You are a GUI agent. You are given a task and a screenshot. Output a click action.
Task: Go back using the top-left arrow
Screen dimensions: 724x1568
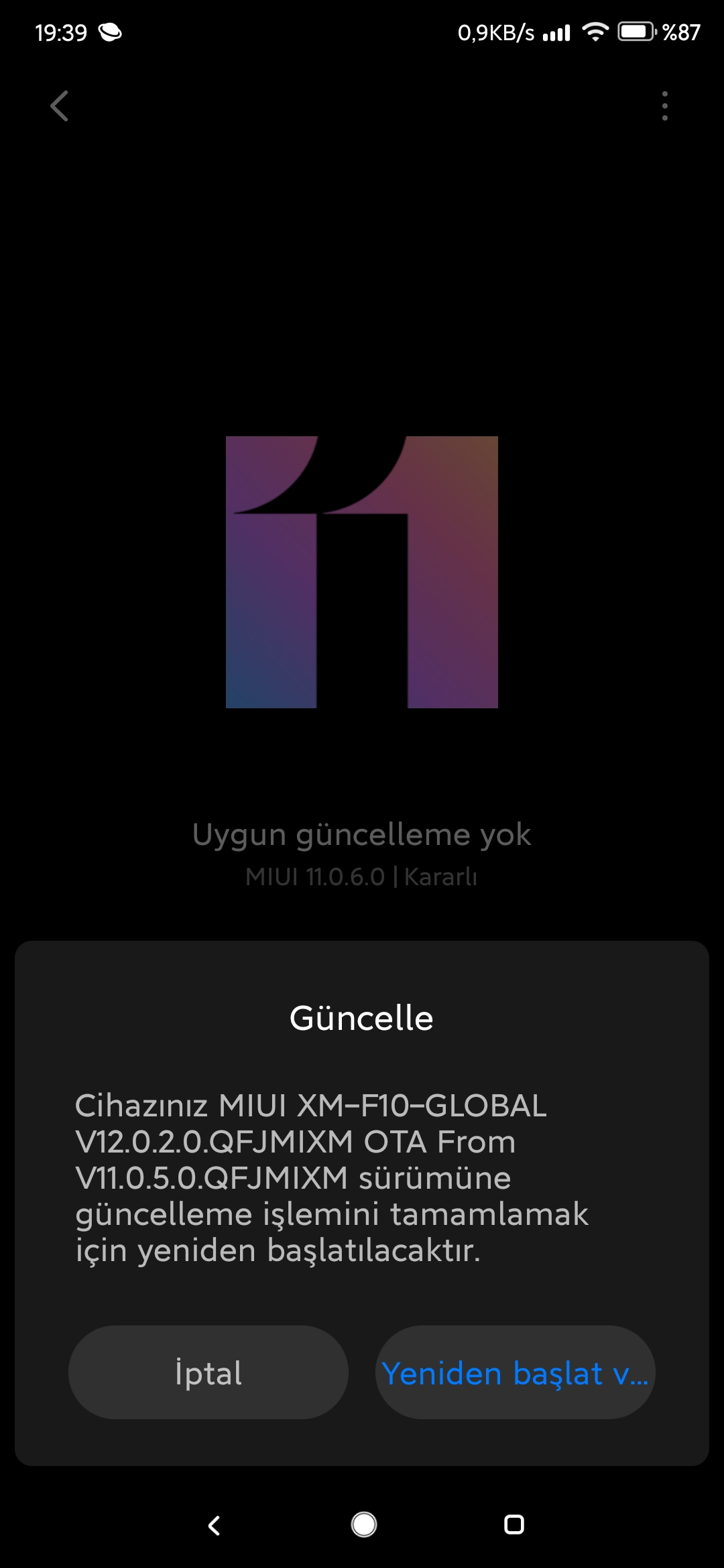click(x=59, y=106)
